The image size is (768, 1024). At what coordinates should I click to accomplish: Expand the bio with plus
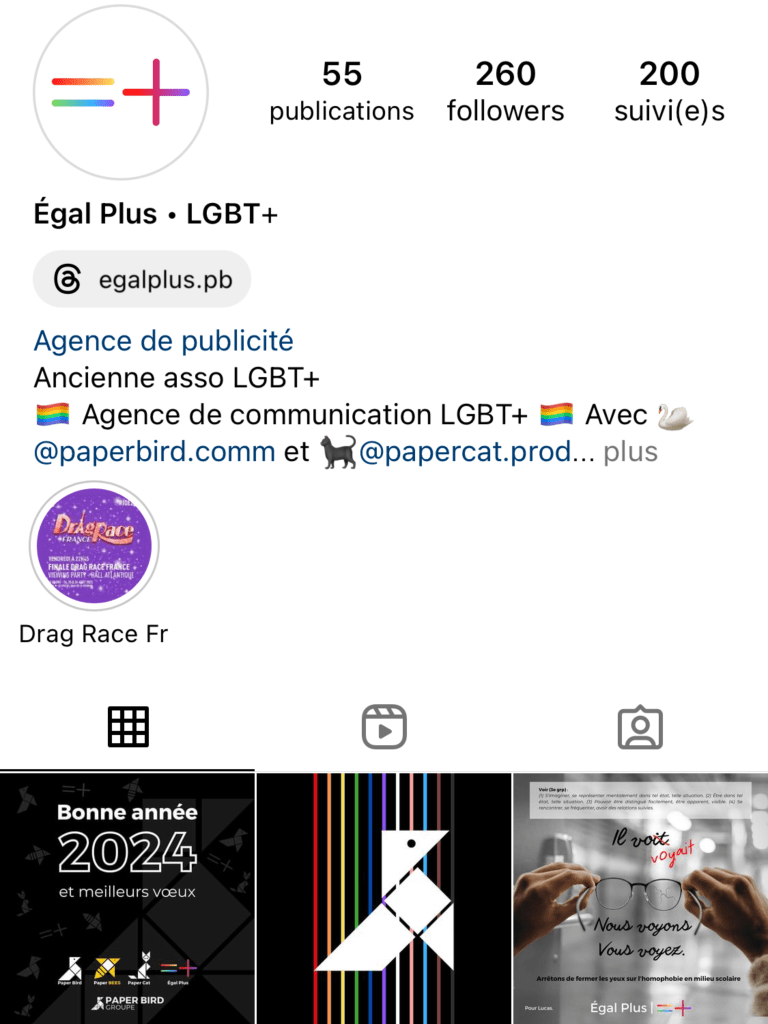point(630,451)
